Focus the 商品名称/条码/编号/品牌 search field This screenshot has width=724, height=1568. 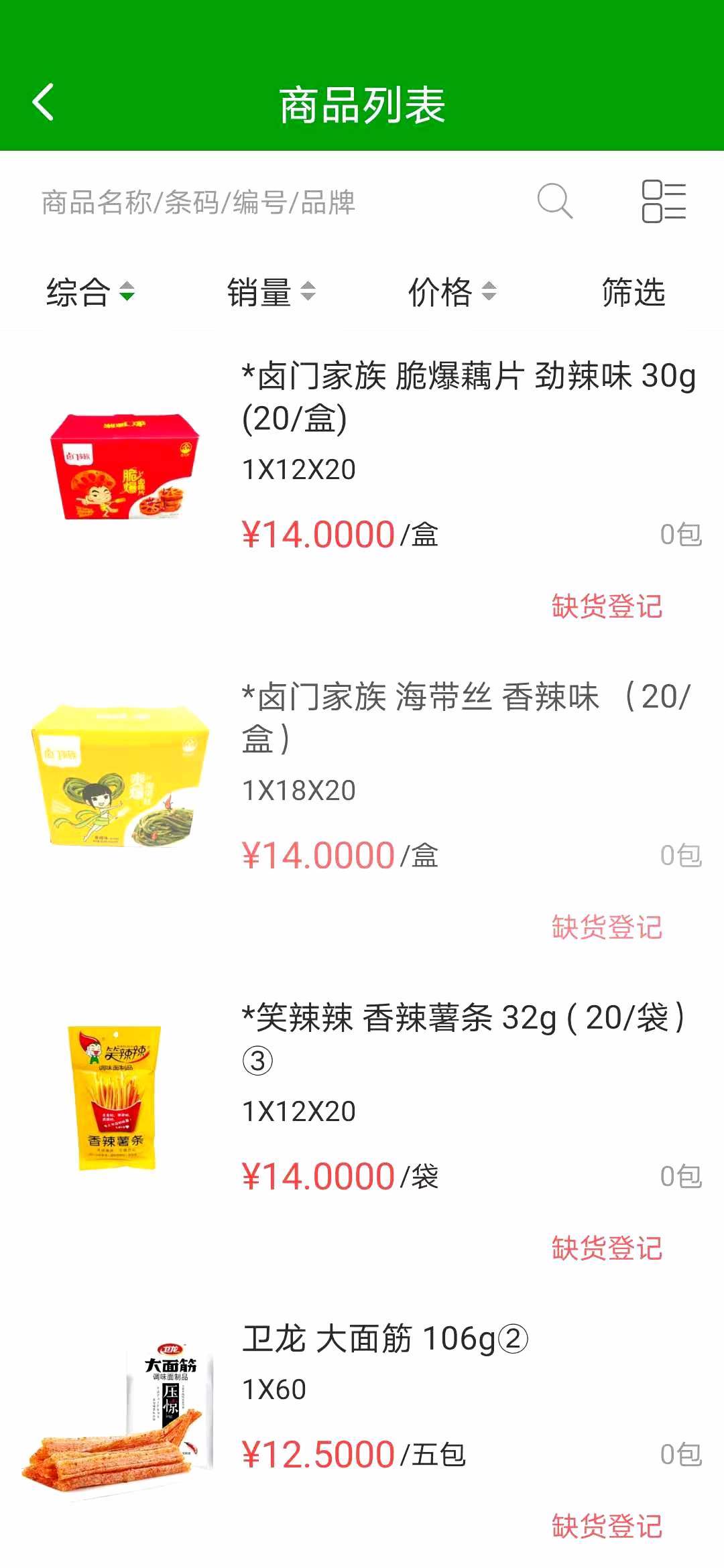pyautogui.click(x=268, y=202)
